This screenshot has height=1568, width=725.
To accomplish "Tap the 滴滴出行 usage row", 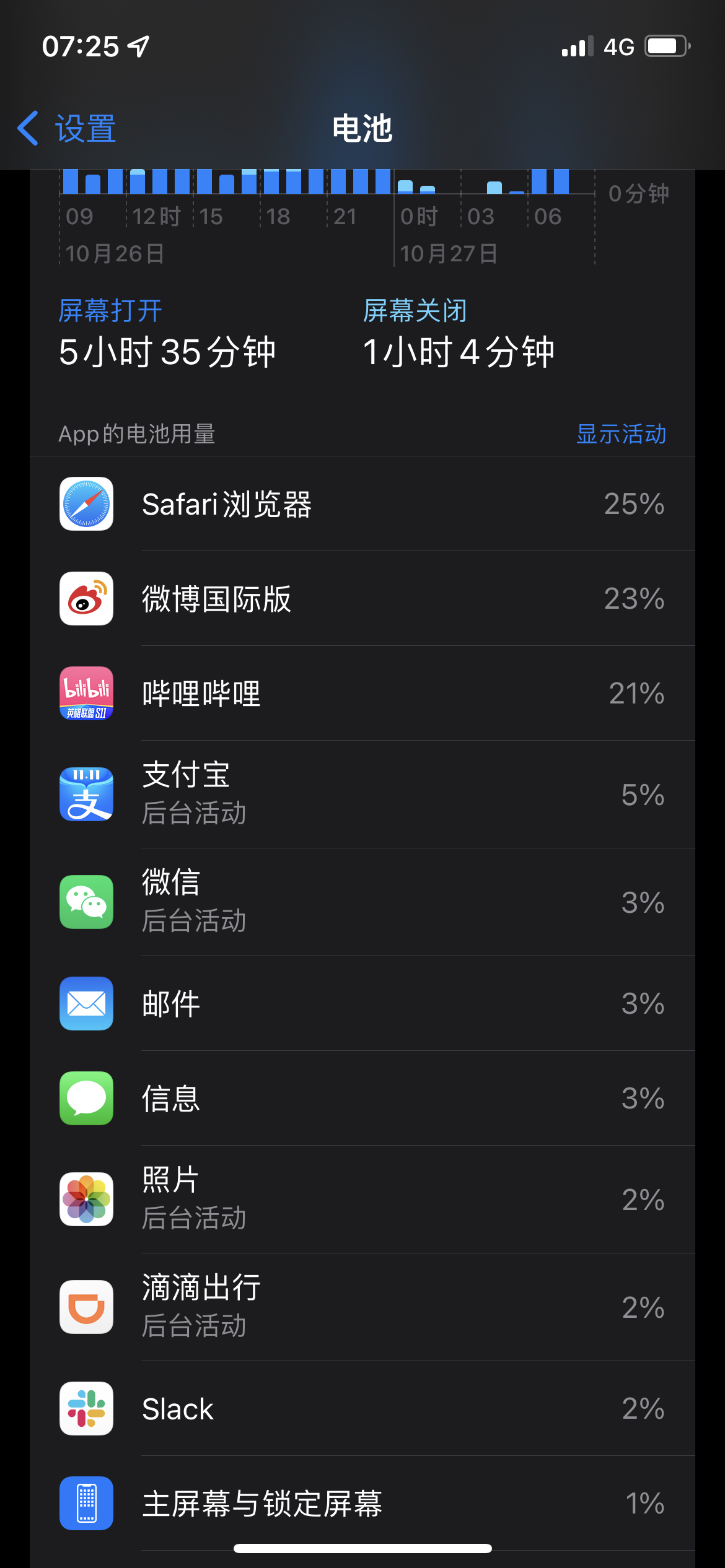I will [362, 1307].
